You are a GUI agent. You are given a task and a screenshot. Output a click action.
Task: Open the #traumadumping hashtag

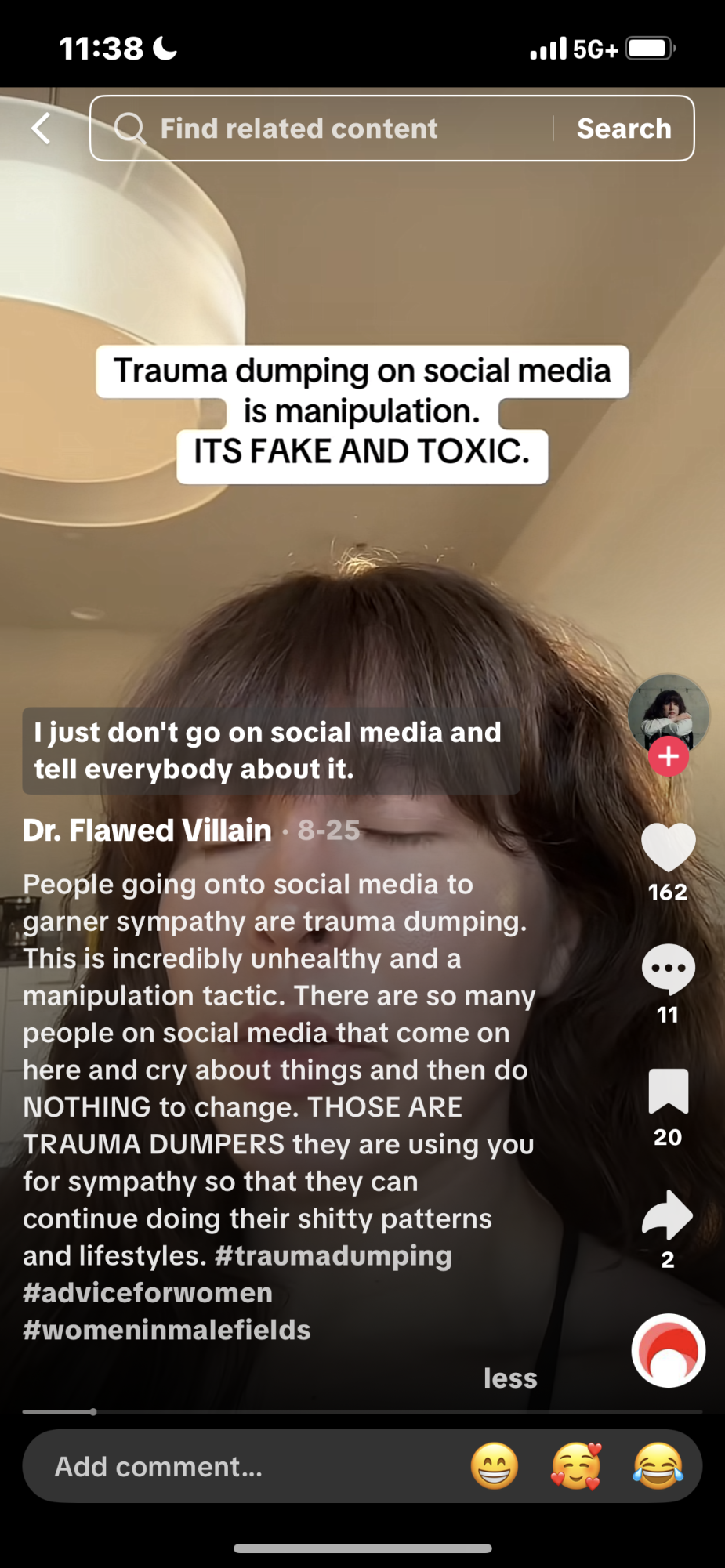333,1256
